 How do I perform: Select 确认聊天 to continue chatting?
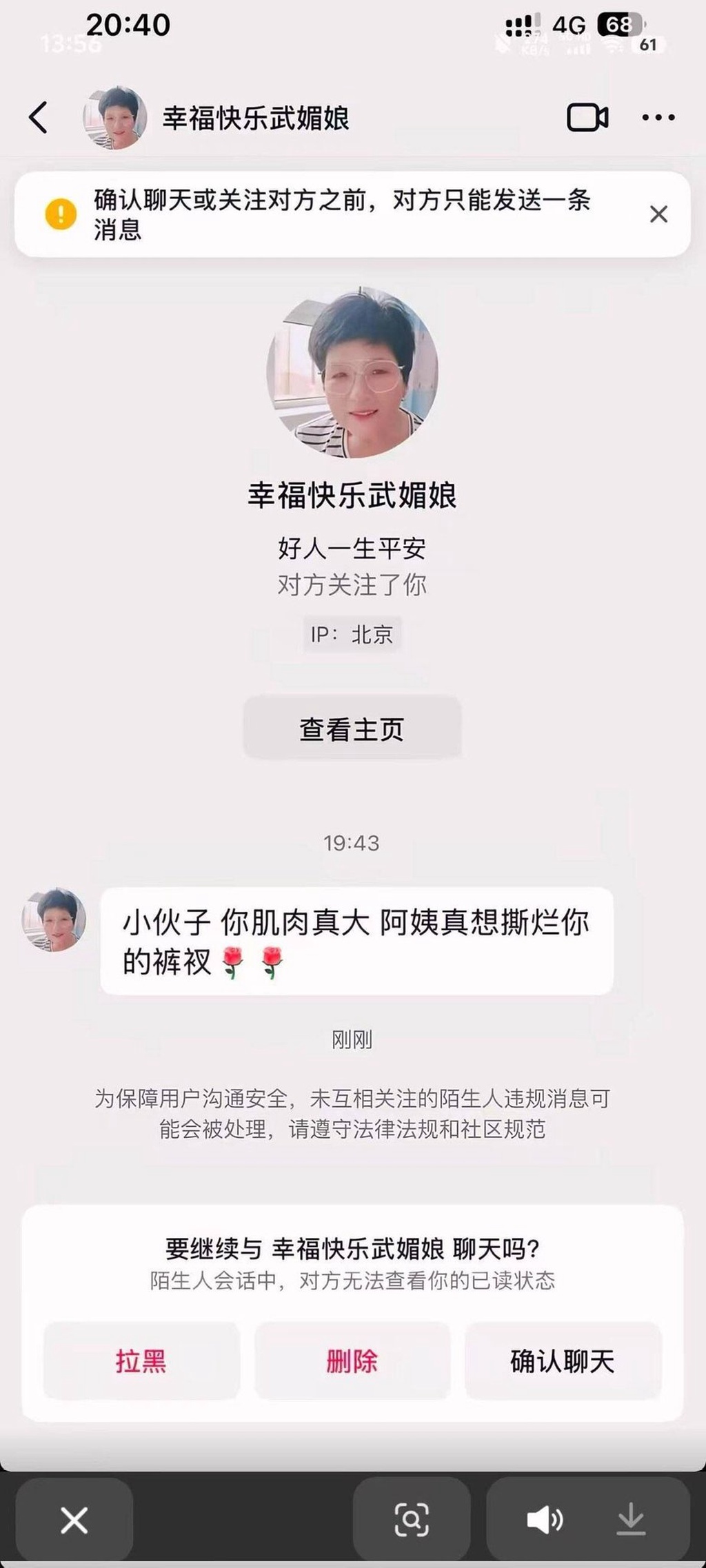pyautogui.click(x=563, y=1361)
